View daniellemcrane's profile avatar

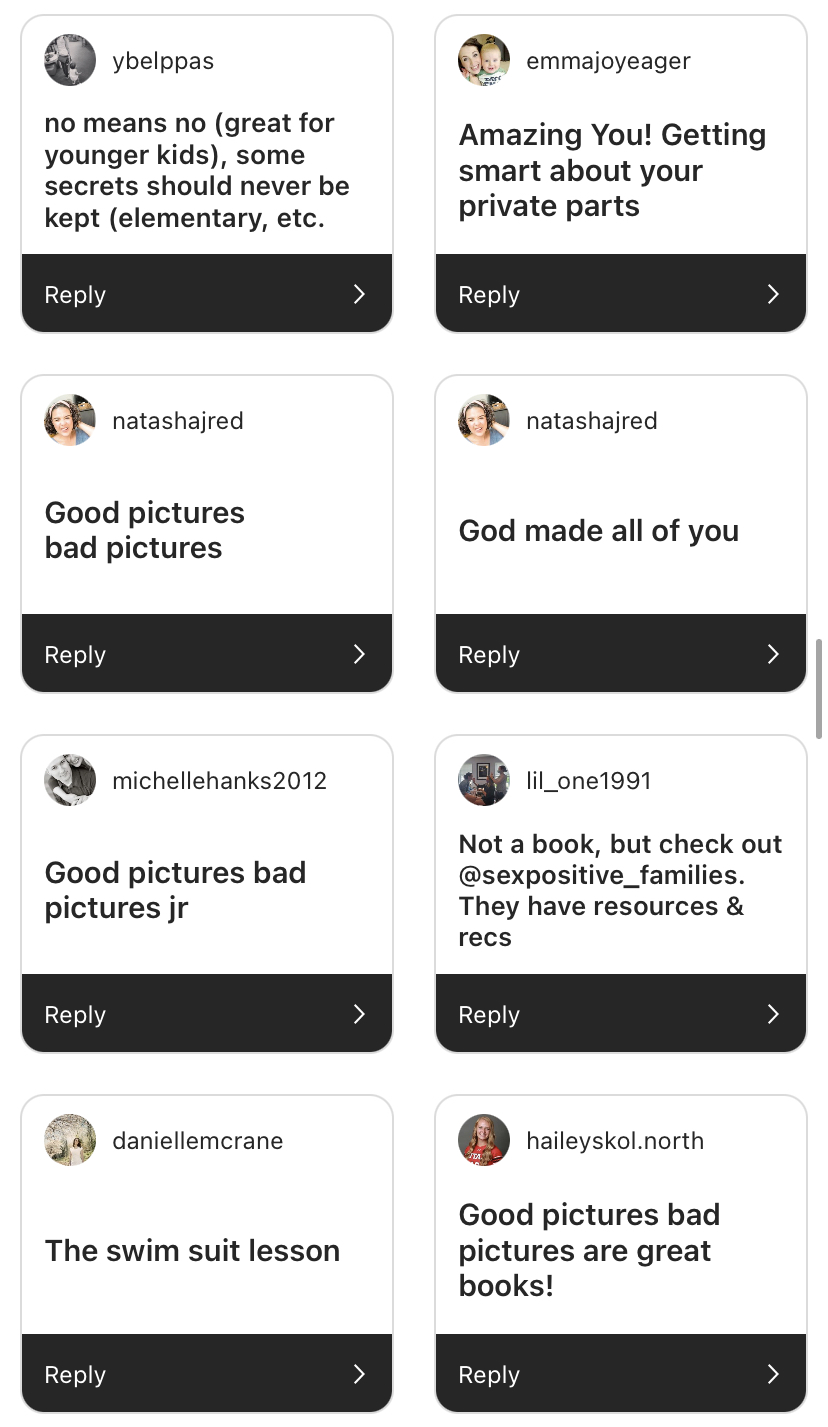(70, 1140)
